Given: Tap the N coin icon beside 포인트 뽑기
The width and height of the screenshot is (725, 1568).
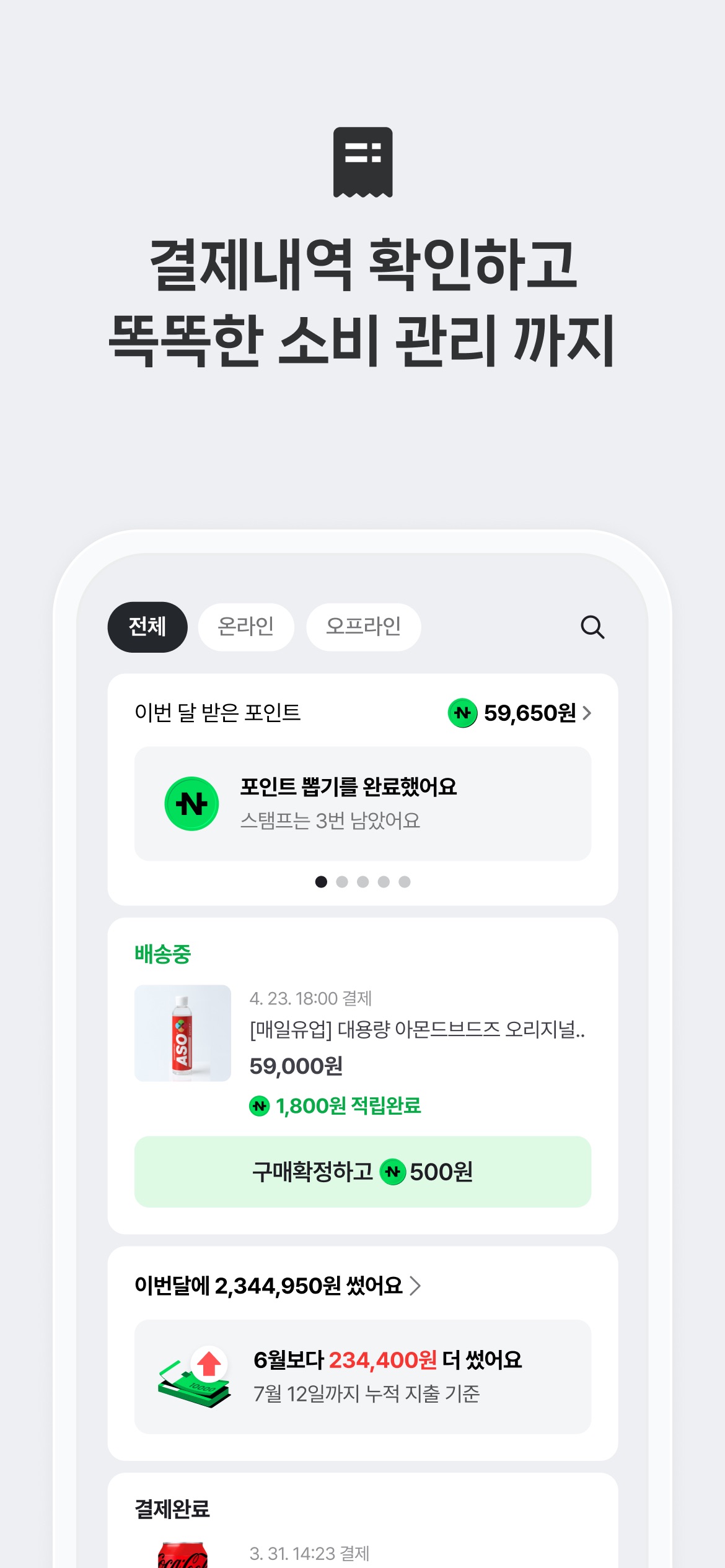Looking at the screenshot, I should (x=191, y=803).
